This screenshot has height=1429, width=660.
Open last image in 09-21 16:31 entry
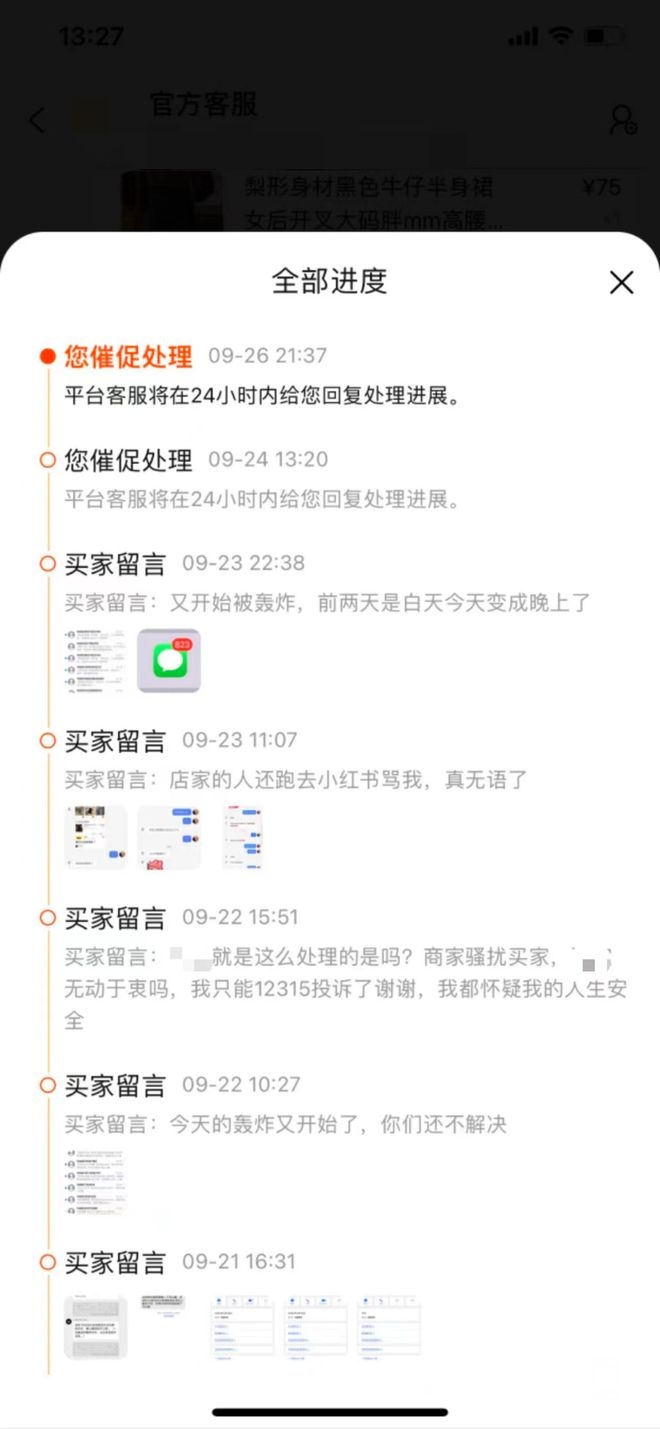click(387, 1326)
